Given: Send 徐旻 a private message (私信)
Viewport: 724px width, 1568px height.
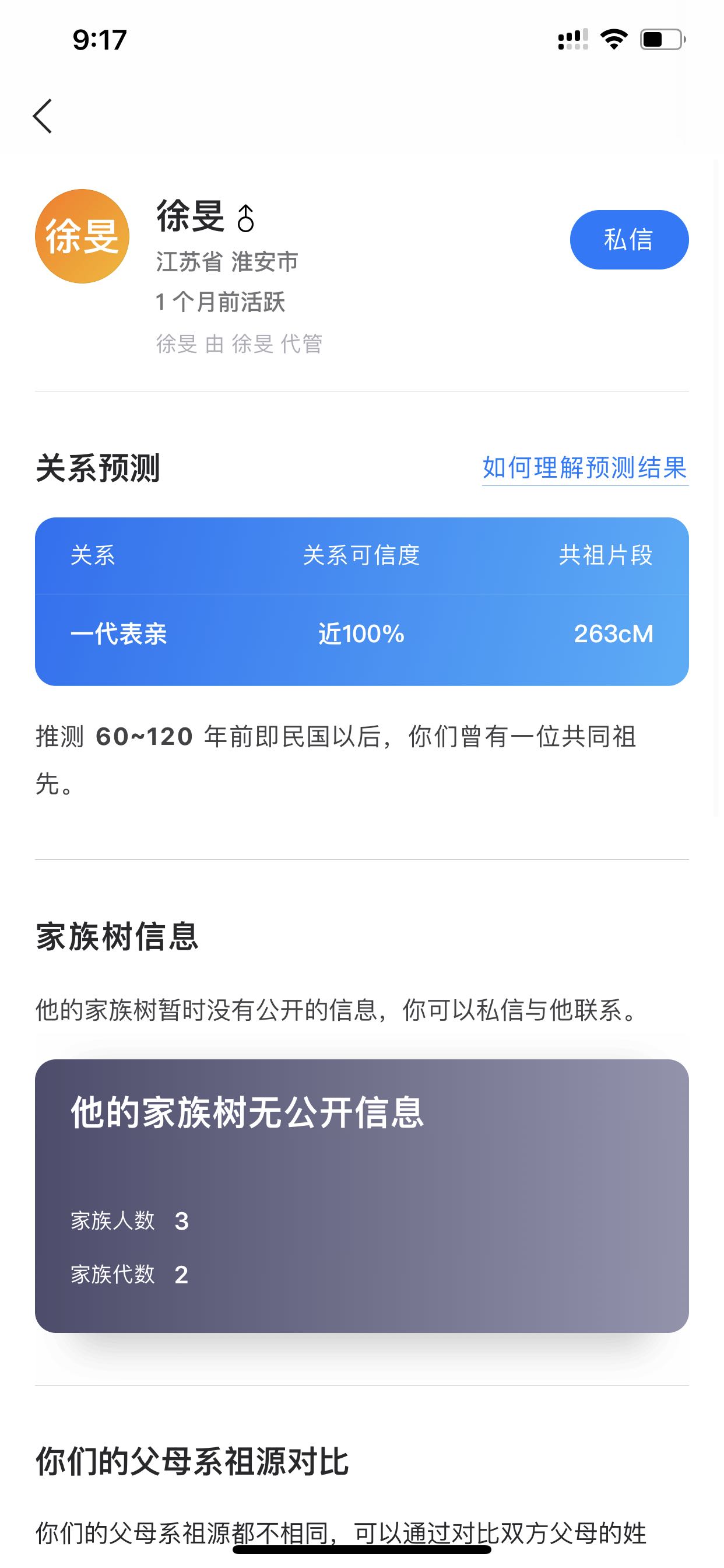Looking at the screenshot, I should tap(628, 239).
